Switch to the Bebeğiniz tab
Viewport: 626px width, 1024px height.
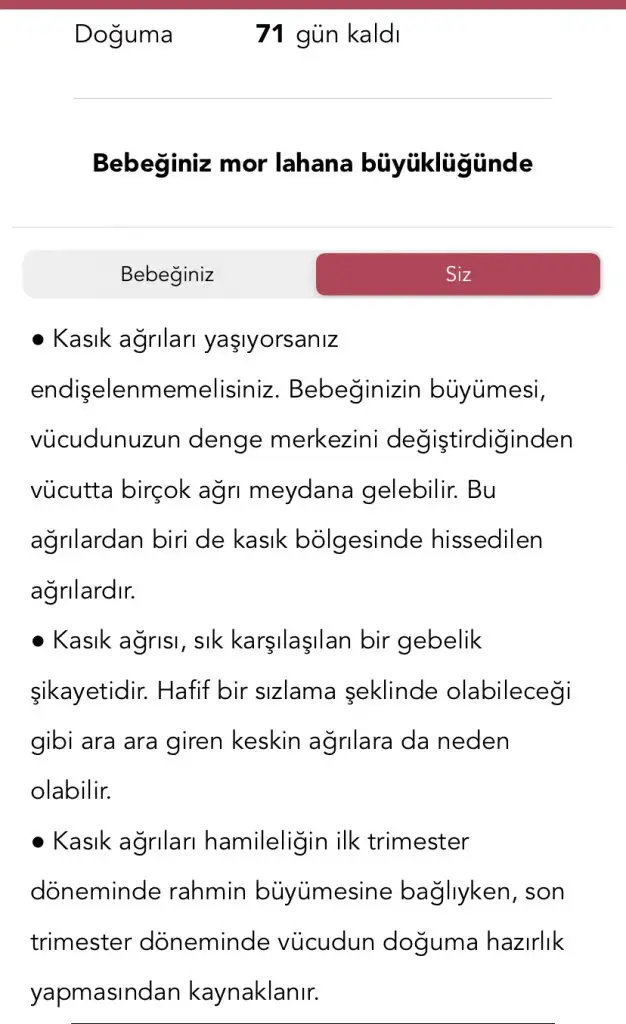pos(168,274)
